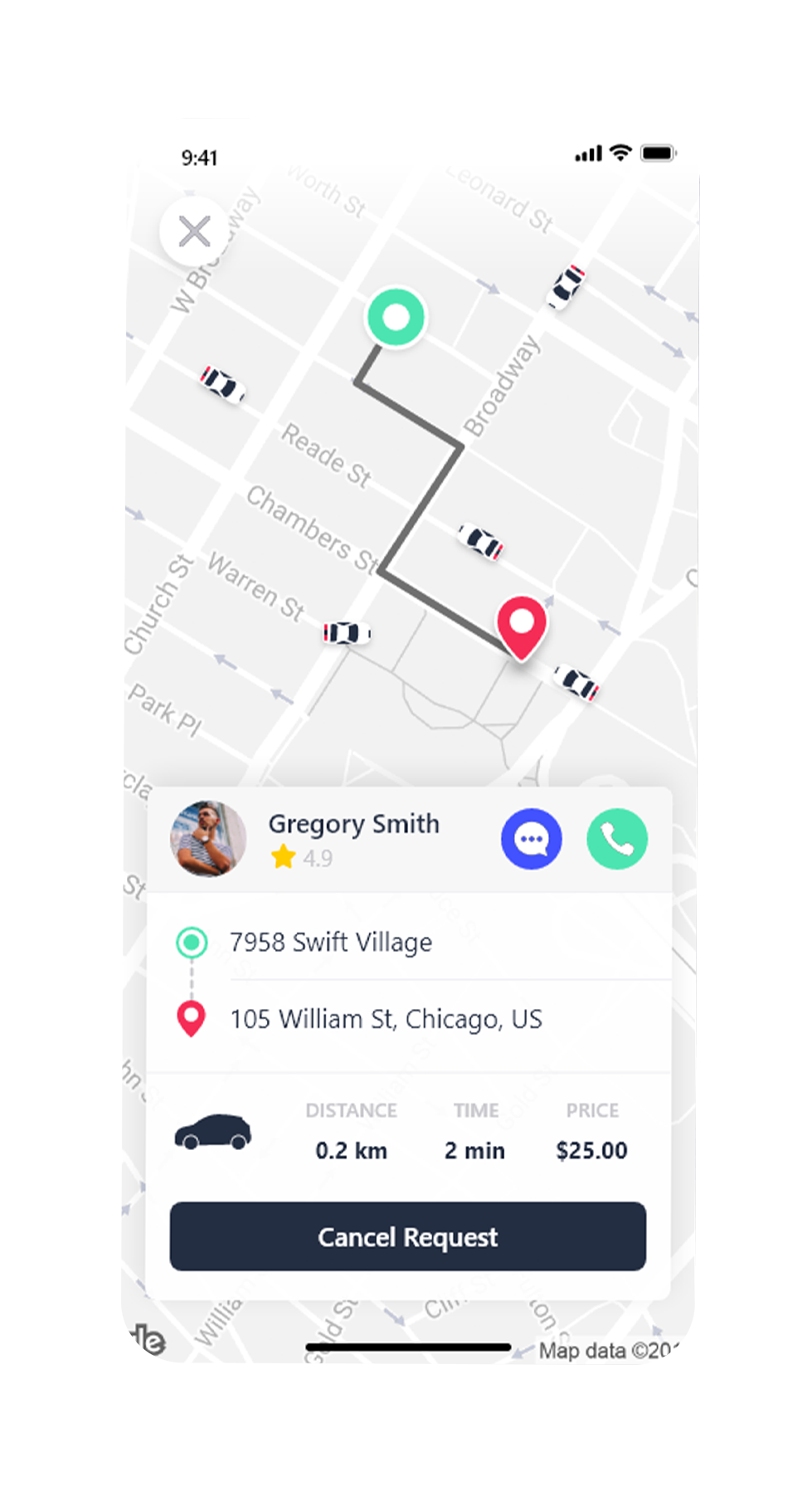Viewport: 812px width, 1506px height.
Task: Call driver Gregory Smith
Action: coord(616,839)
